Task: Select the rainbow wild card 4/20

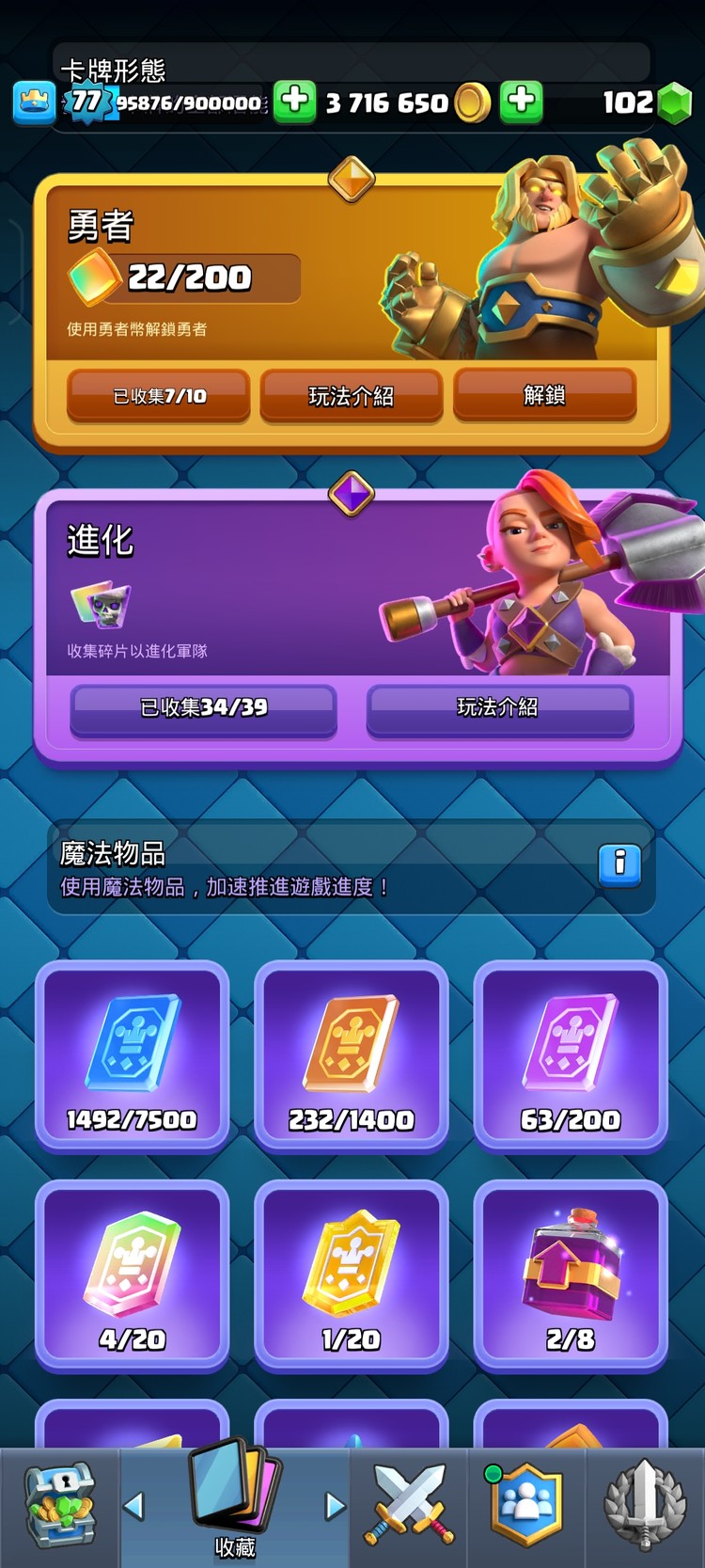Action: pos(133,1275)
